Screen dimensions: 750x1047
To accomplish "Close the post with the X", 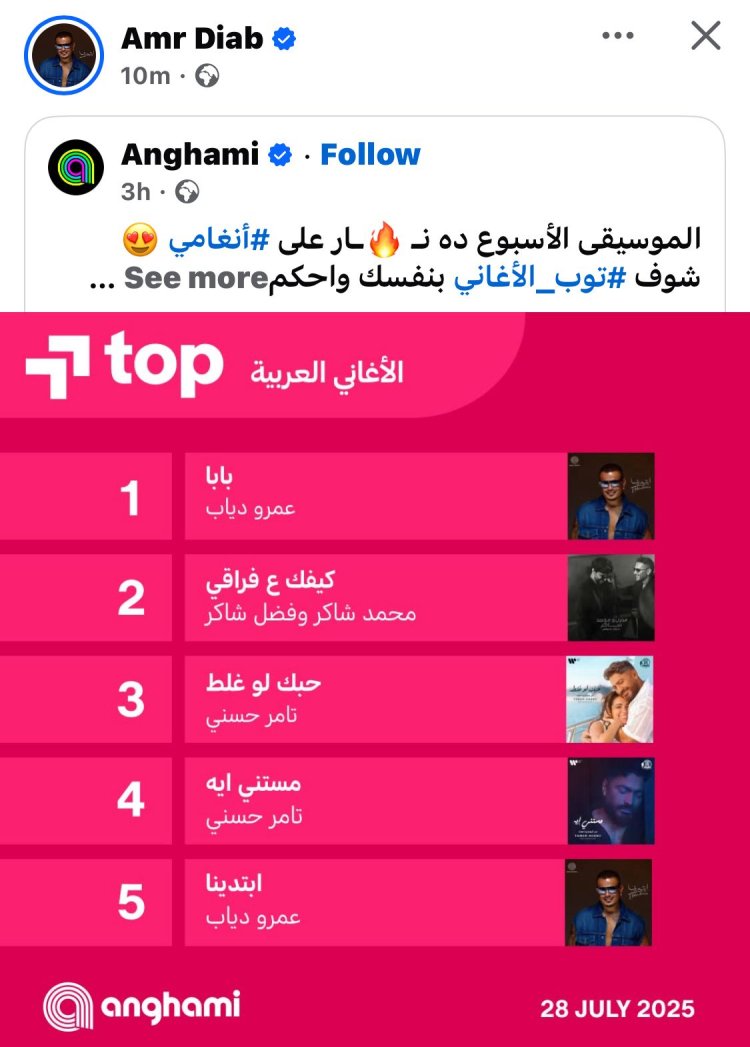I will pos(706,36).
